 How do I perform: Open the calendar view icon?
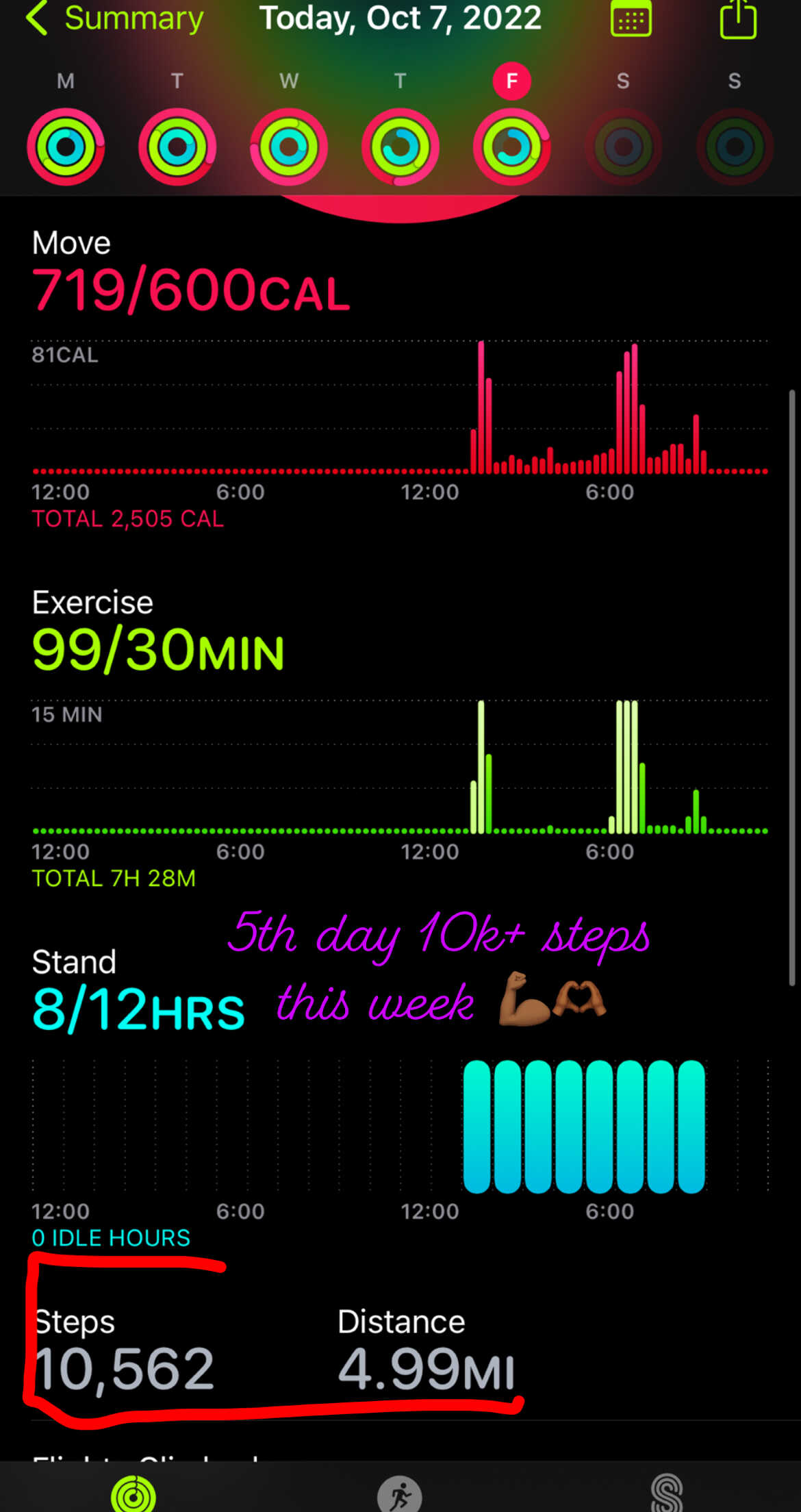coord(631,18)
